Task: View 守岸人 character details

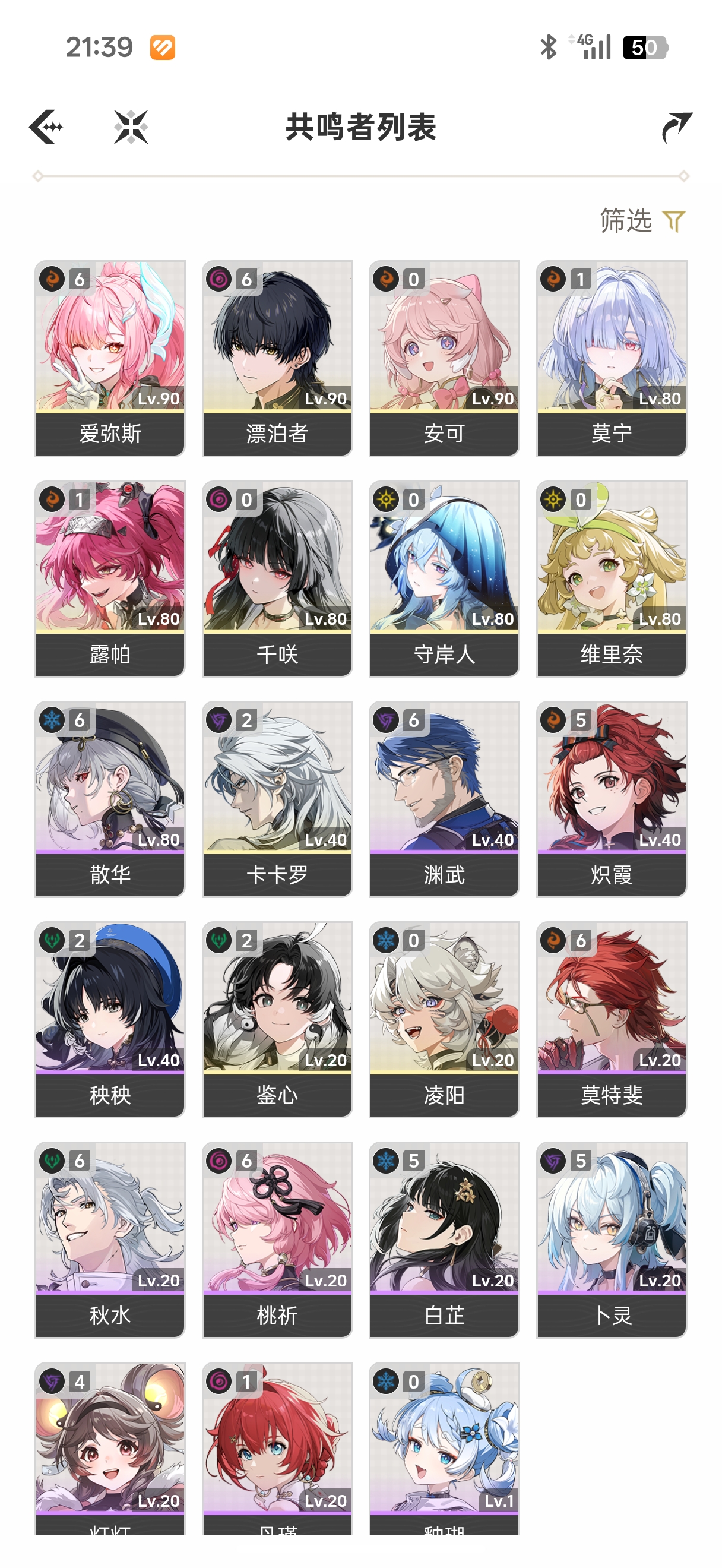Action: (x=444, y=578)
